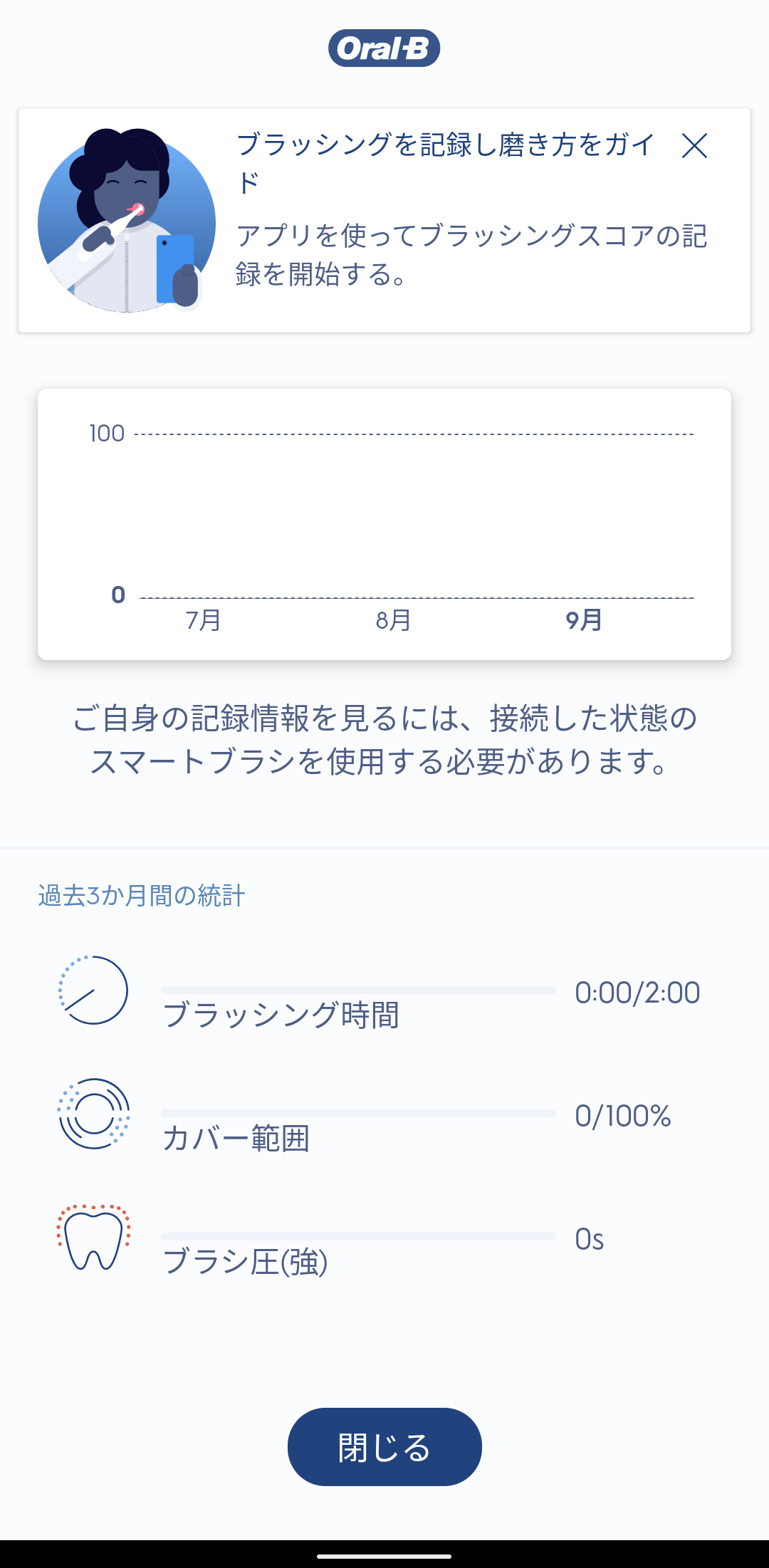
Task: Select 7月 on the chart
Action: (204, 620)
